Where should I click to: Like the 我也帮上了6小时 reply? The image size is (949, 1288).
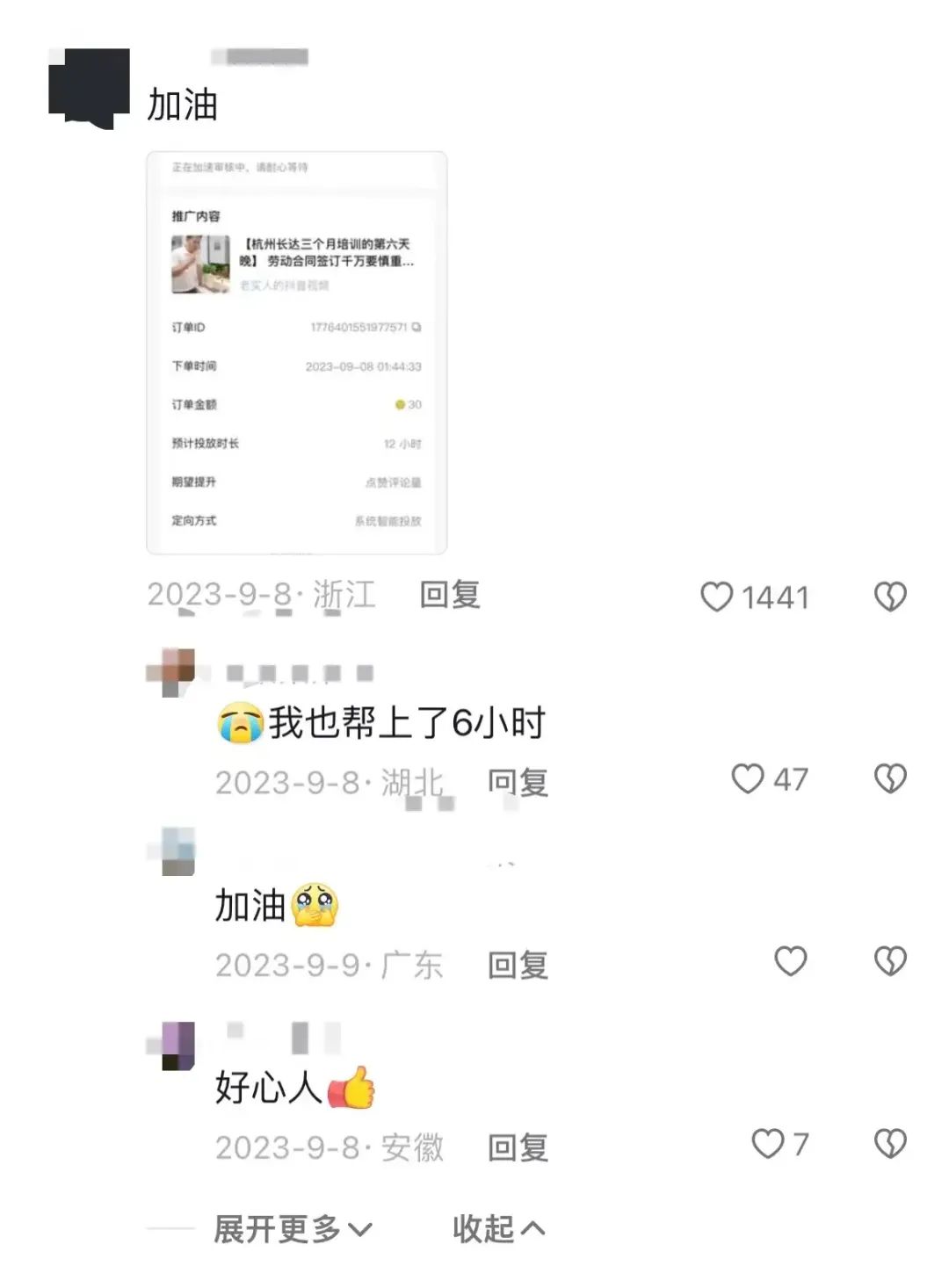tap(748, 778)
